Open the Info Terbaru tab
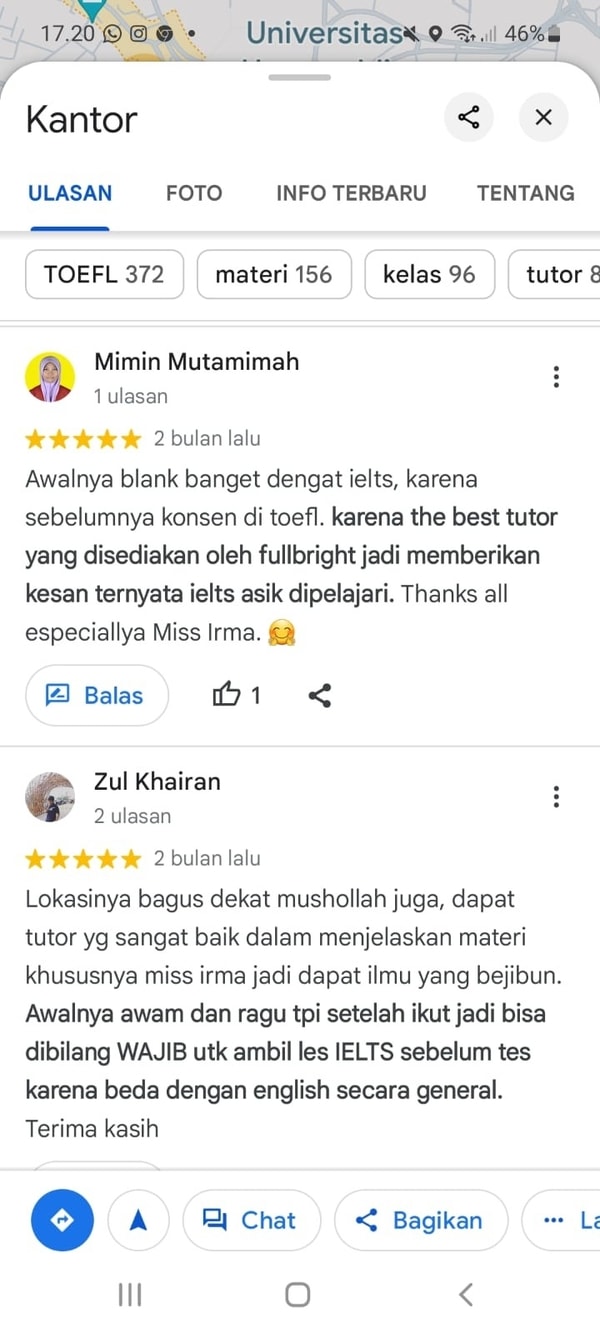Viewport: 600px width, 1333px height. click(x=351, y=193)
